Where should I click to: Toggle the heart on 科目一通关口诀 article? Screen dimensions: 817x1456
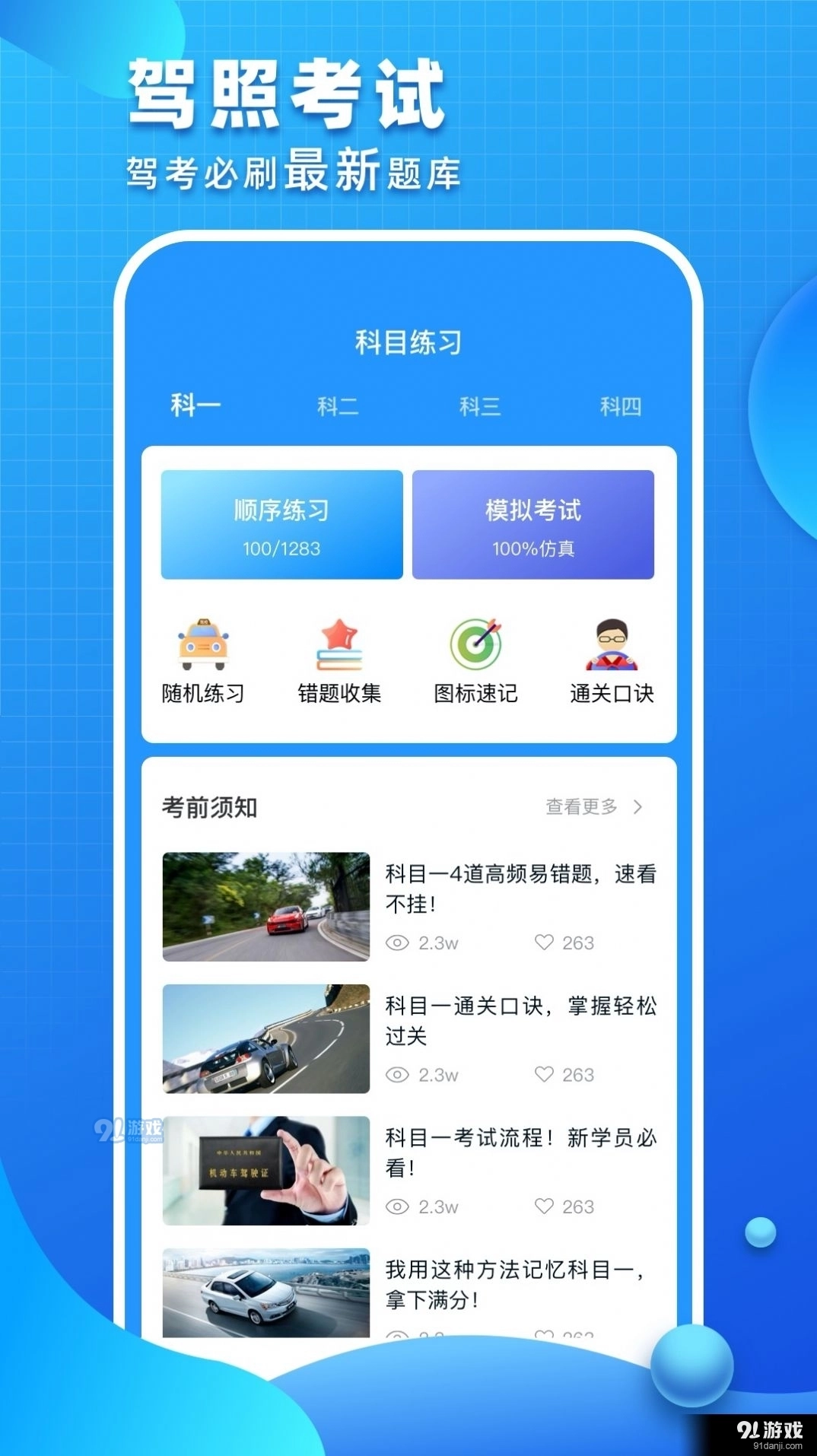pyautogui.click(x=543, y=1075)
